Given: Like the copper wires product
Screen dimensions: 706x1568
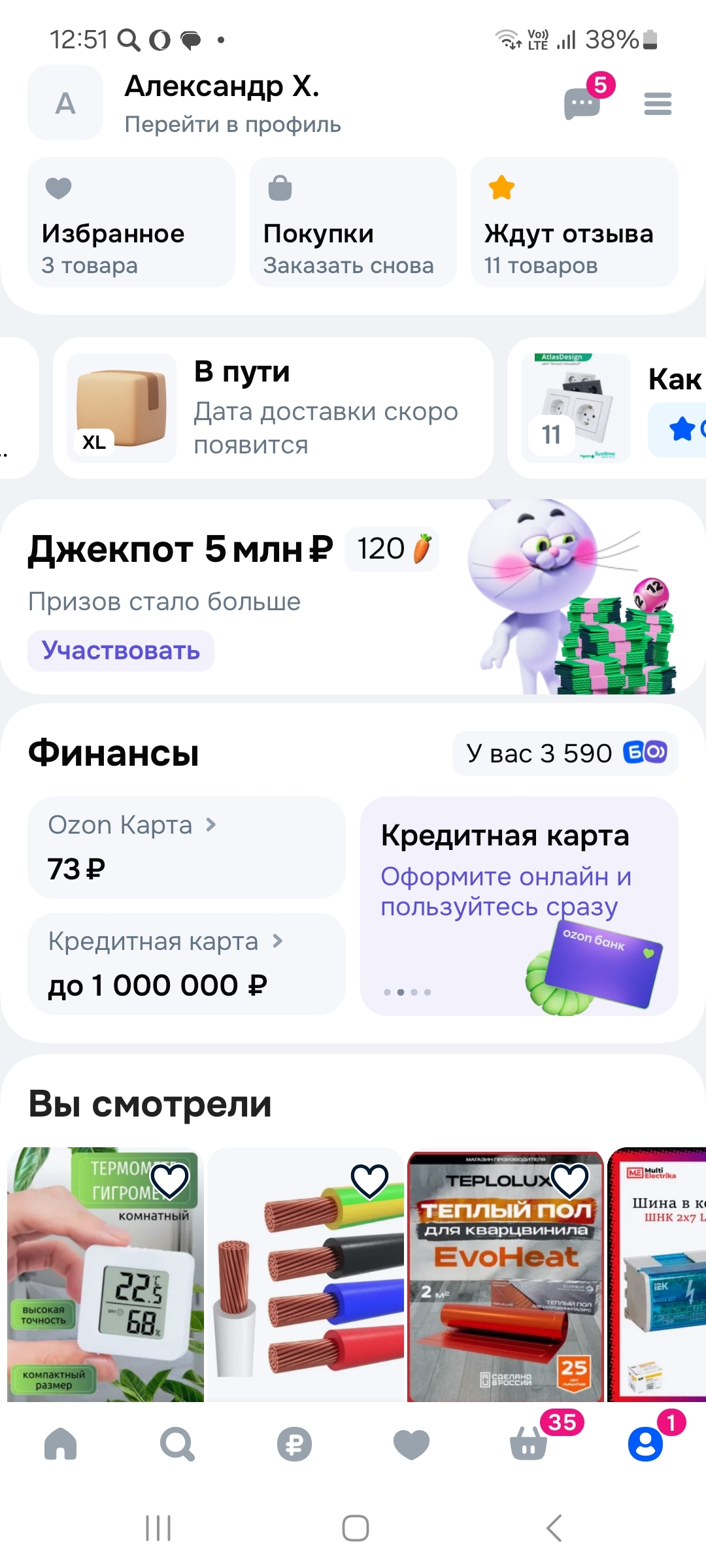Looking at the screenshot, I should pos(370,1181).
